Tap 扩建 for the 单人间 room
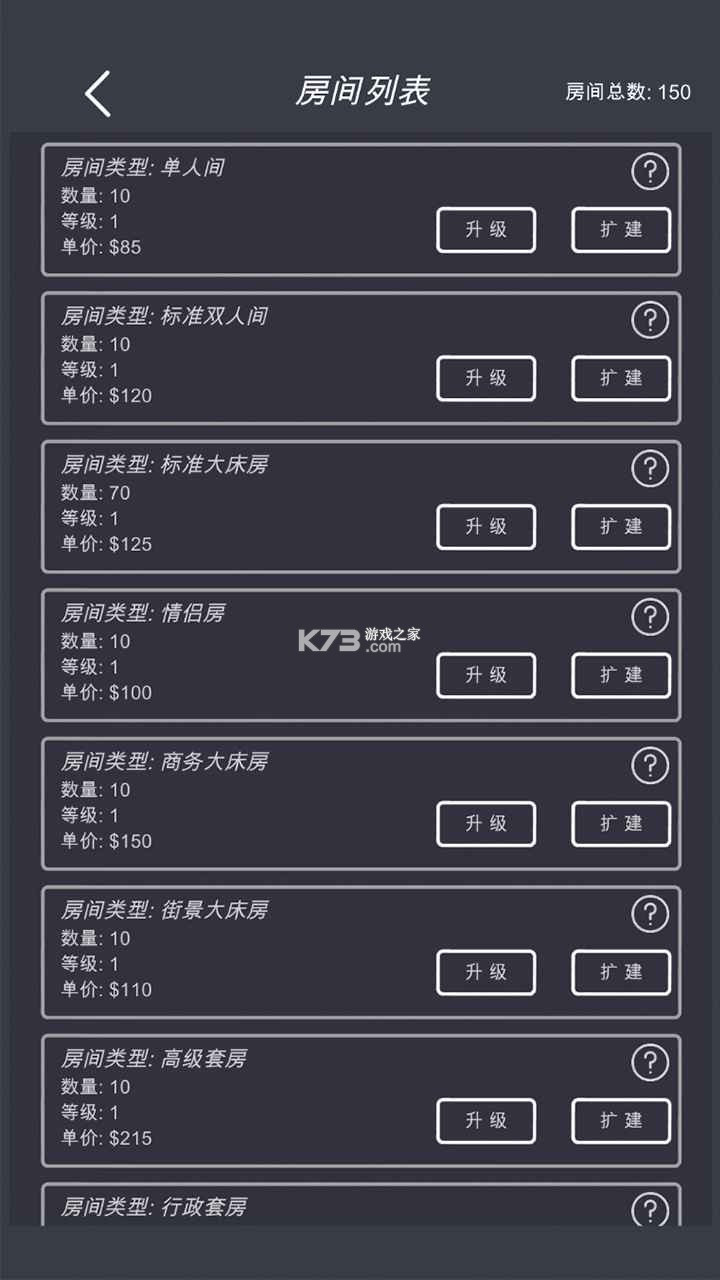 621,230
